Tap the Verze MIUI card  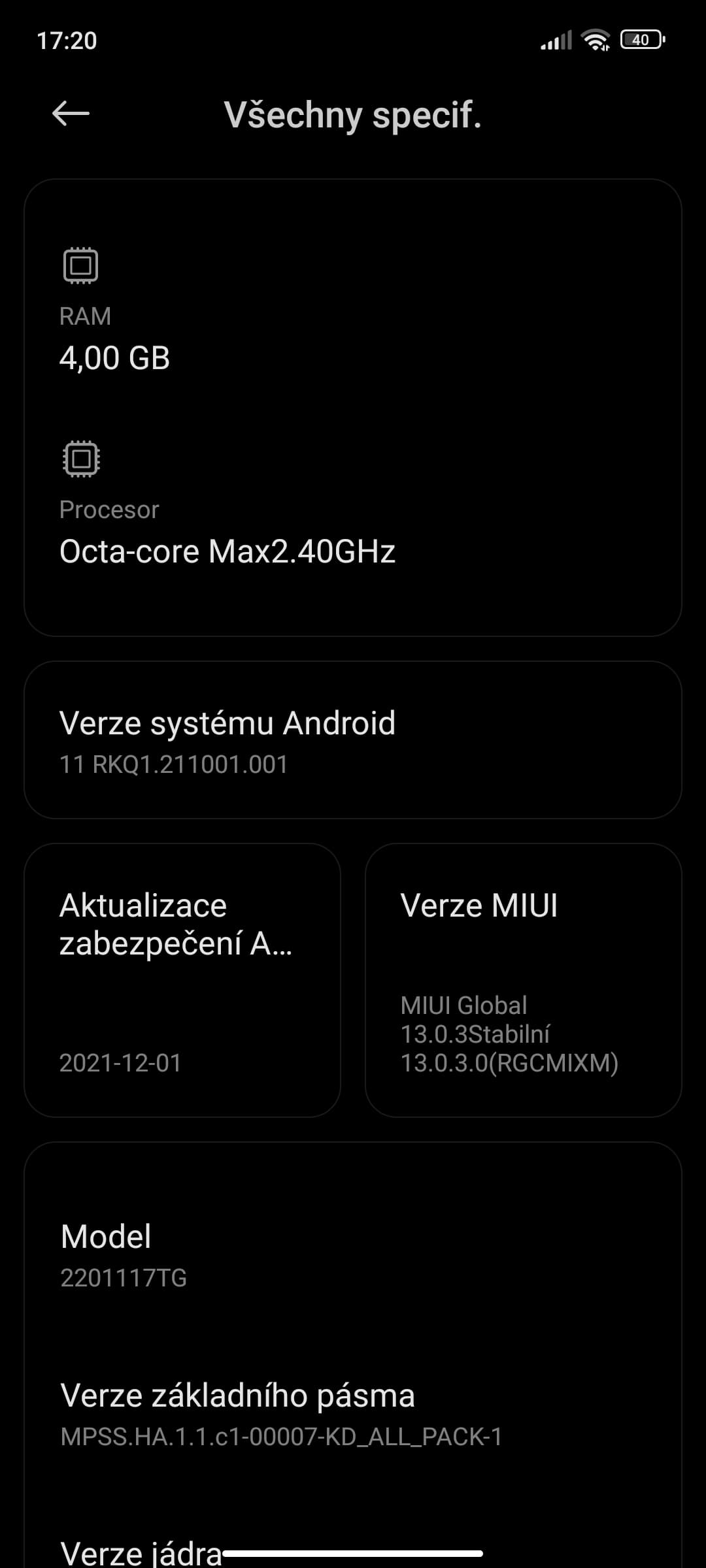click(523, 980)
